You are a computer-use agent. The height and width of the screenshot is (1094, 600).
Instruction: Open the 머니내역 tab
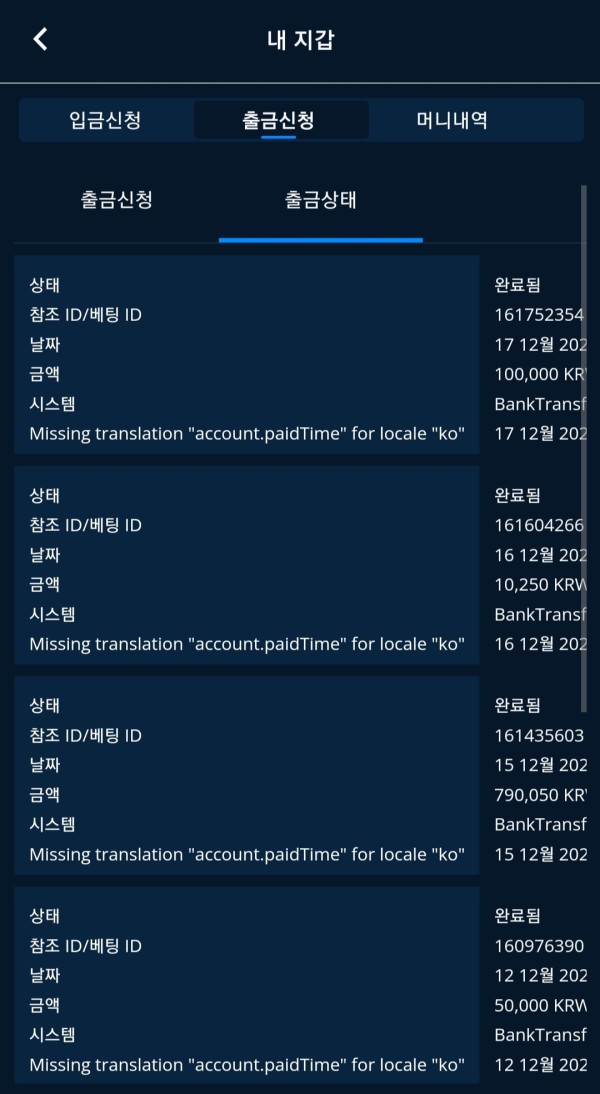click(x=452, y=121)
